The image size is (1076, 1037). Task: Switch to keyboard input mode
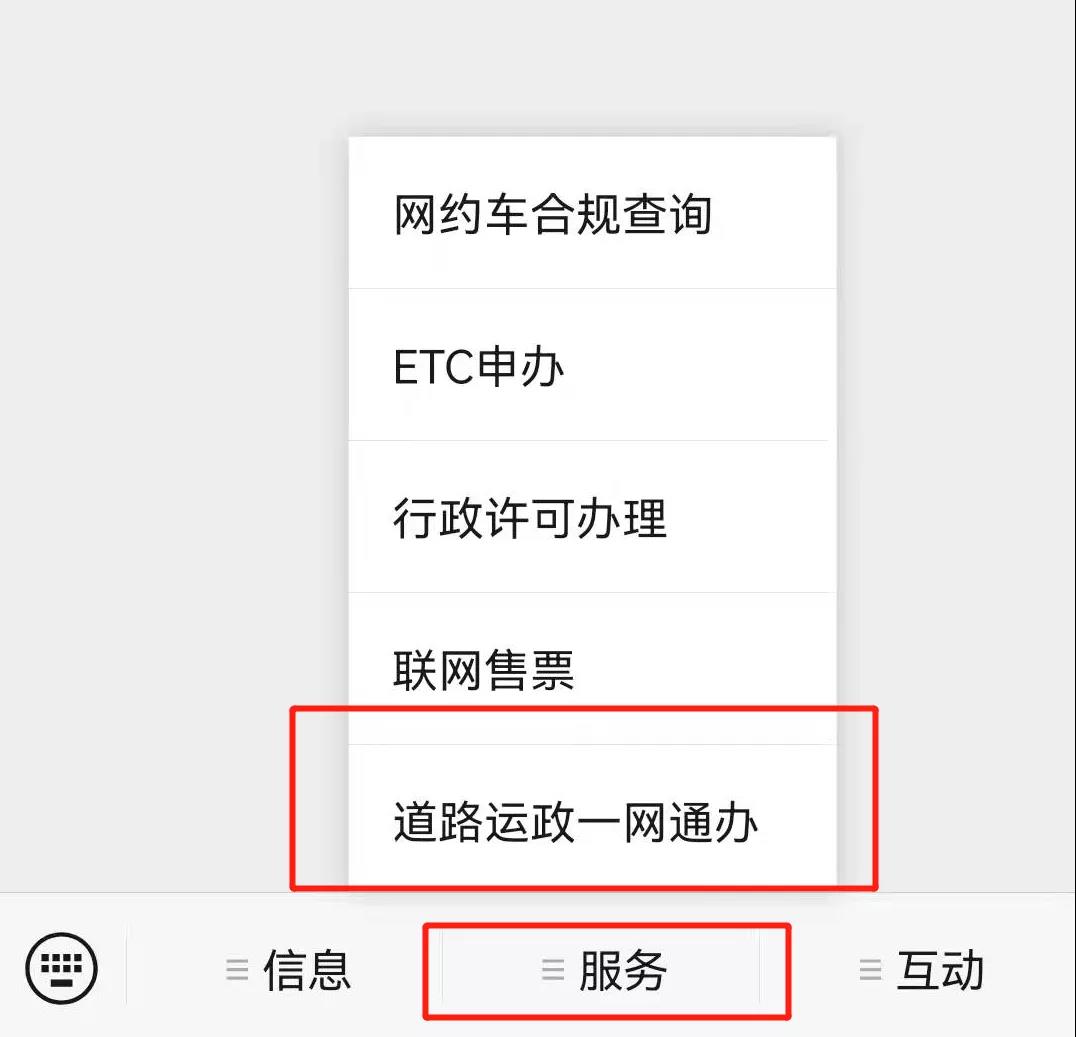click(62, 968)
